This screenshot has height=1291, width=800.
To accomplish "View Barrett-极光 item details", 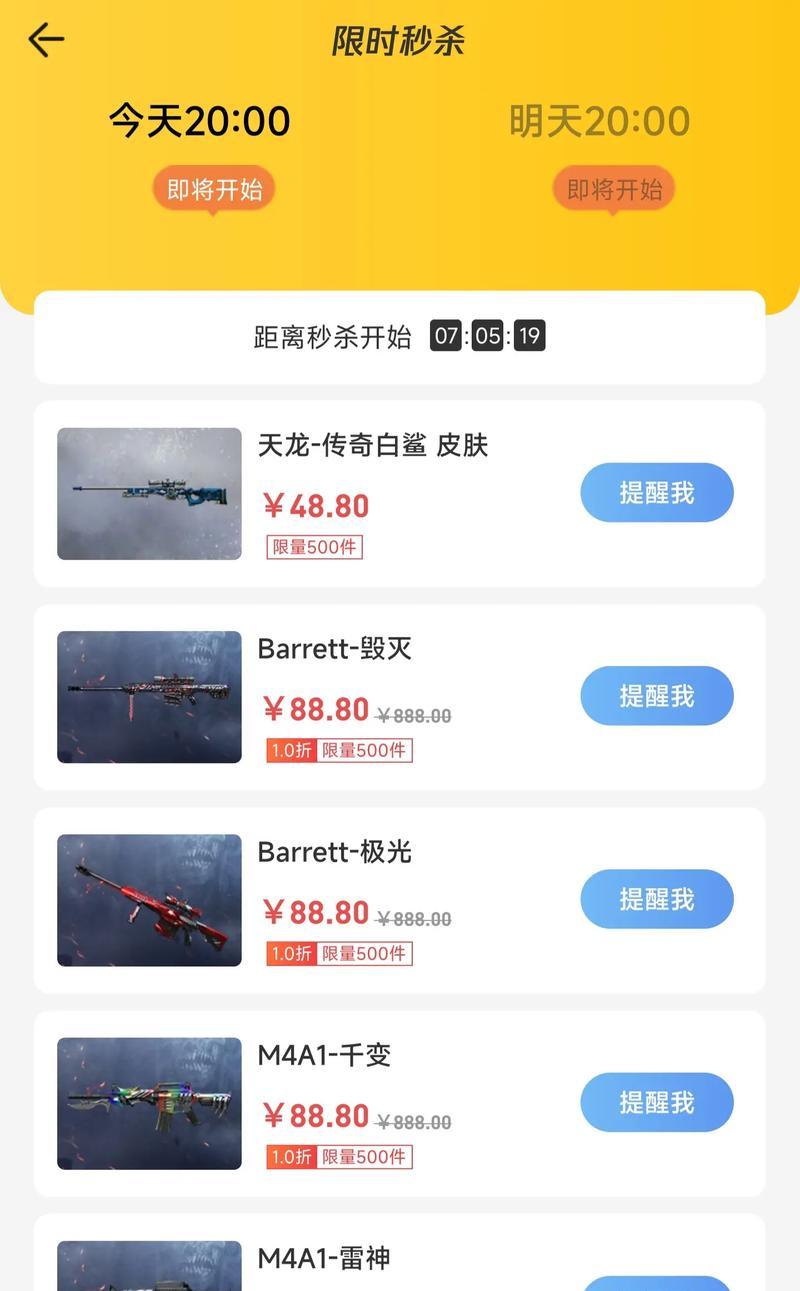I will pos(400,900).
